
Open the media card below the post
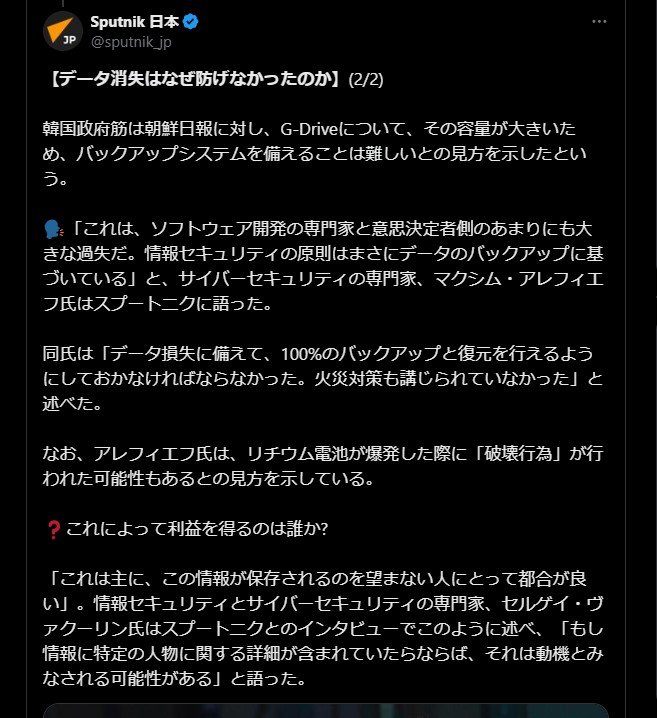coord(325,710)
